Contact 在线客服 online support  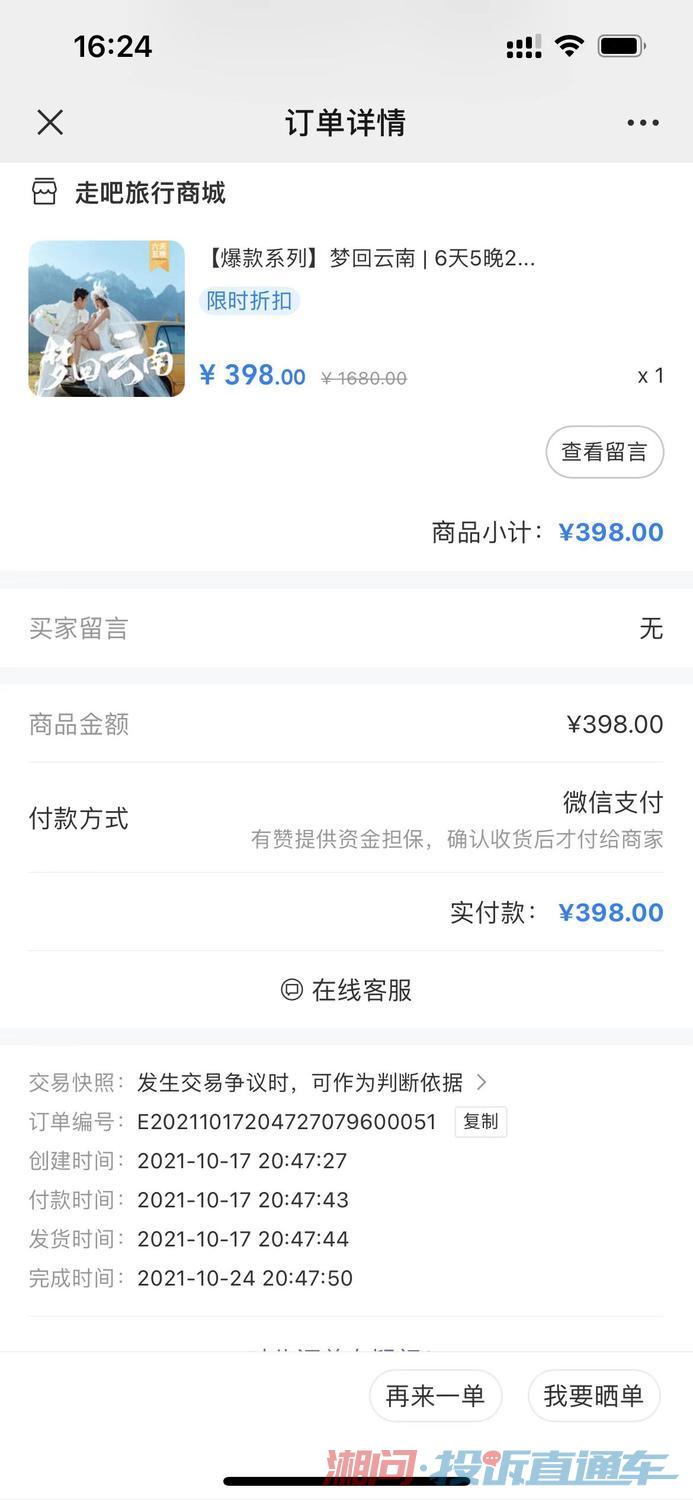pos(347,990)
